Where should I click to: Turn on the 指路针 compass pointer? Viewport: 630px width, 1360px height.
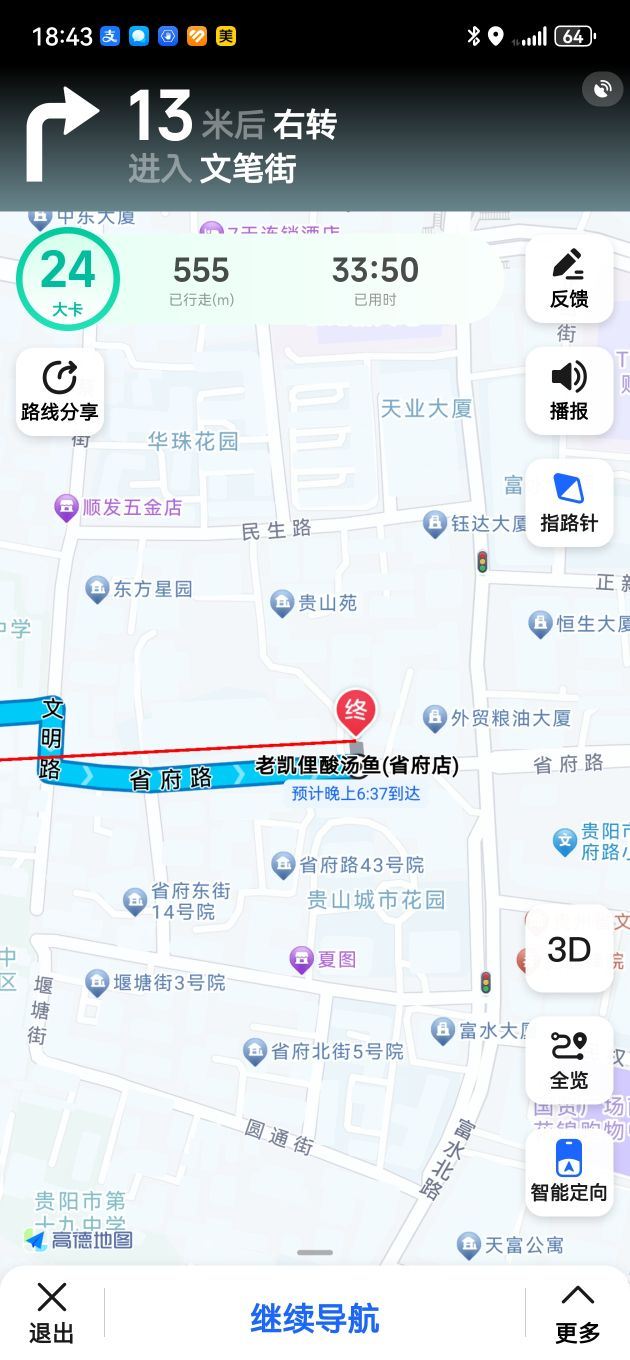click(569, 503)
